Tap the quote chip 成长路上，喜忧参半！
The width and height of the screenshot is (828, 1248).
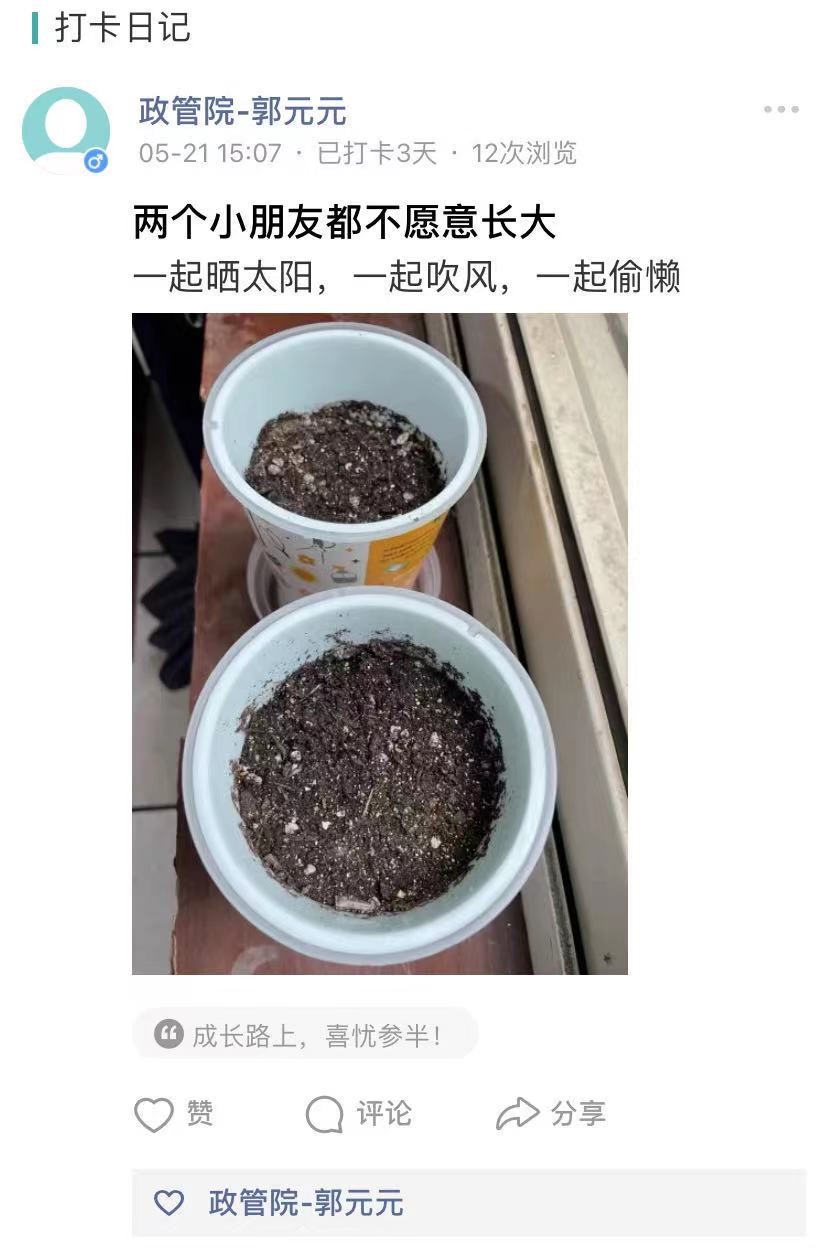(305, 1035)
